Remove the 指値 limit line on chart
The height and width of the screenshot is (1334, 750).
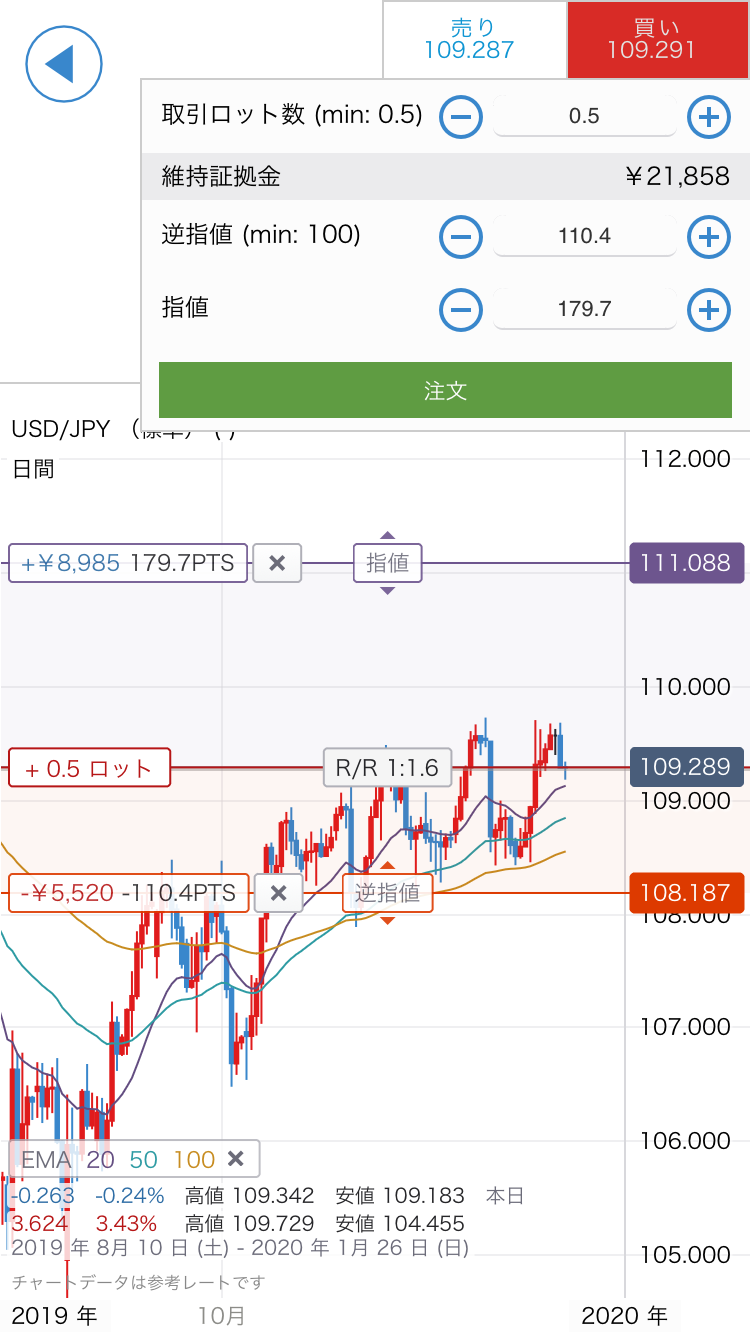tap(277, 564)
